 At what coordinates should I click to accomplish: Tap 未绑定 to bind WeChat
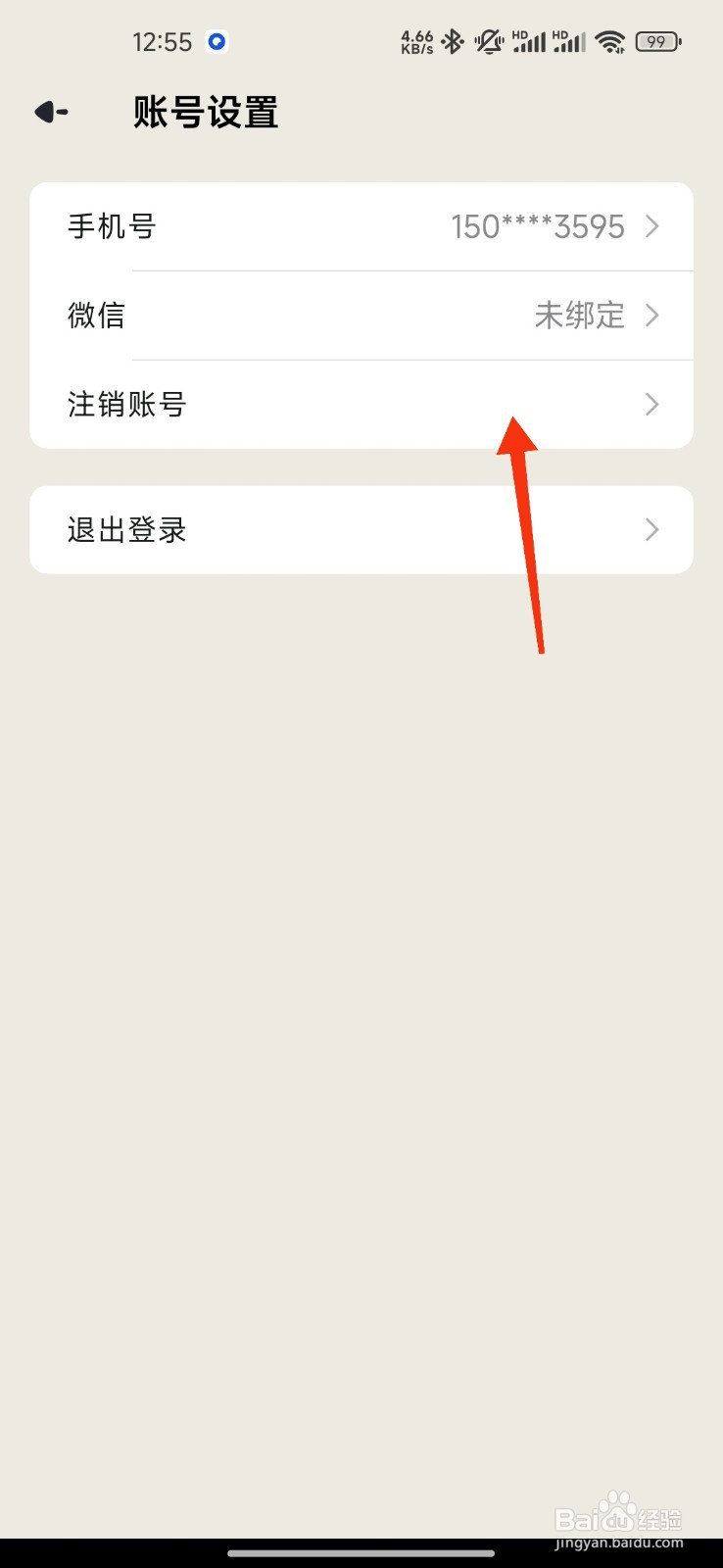(582, 316)
